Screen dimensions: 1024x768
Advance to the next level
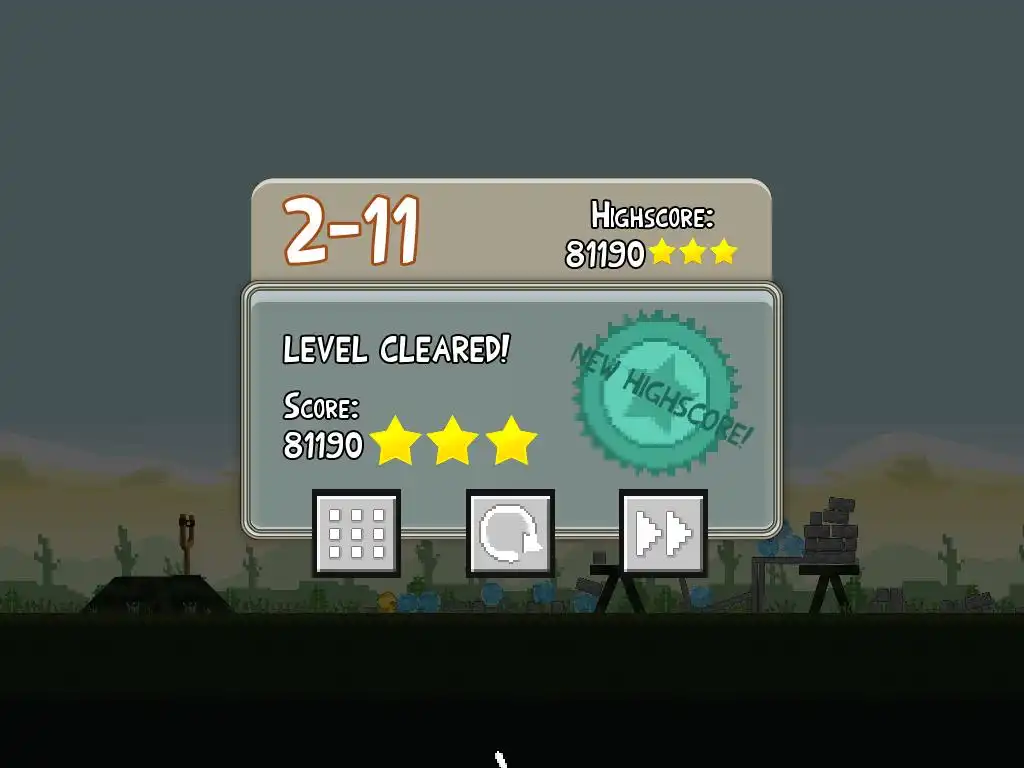click(663, 532)
